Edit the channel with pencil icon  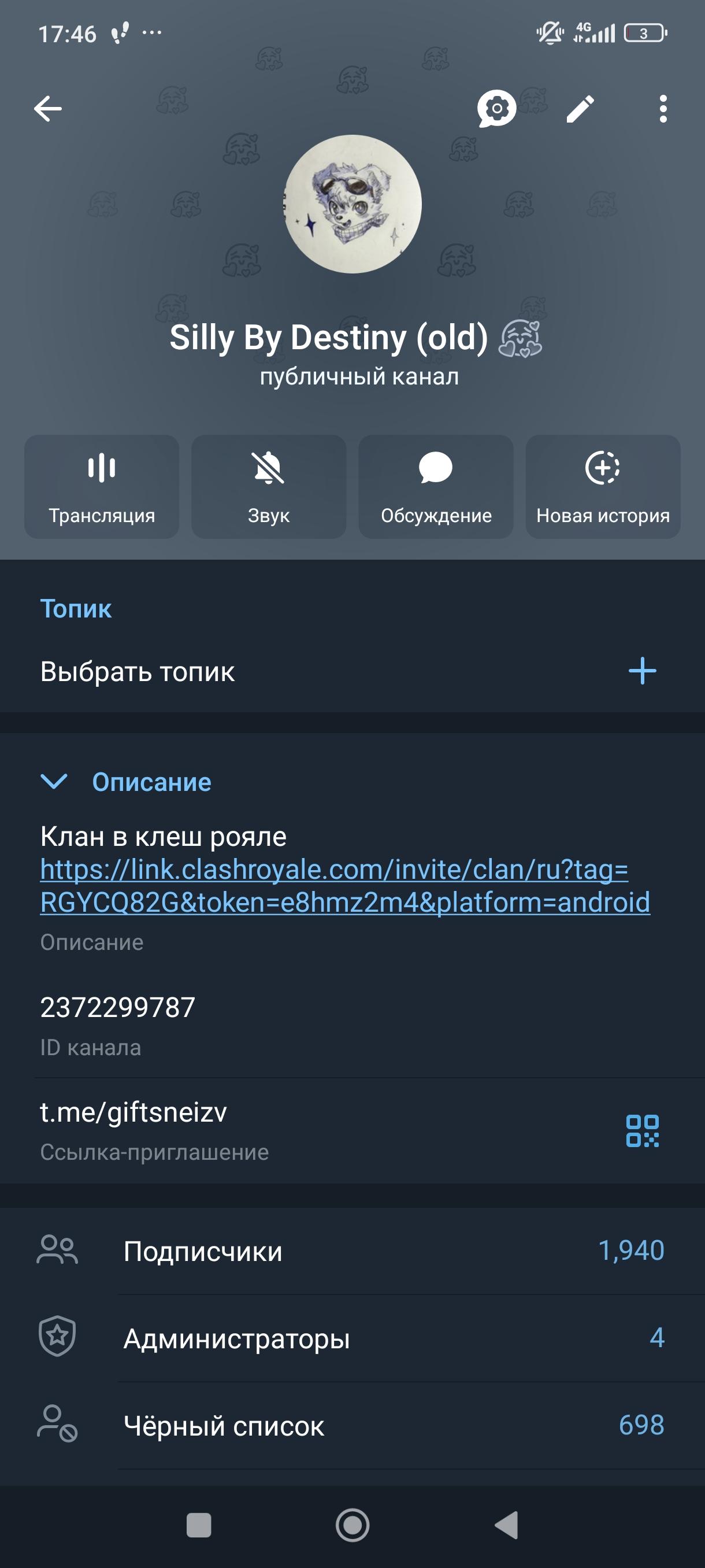(580, 110)
